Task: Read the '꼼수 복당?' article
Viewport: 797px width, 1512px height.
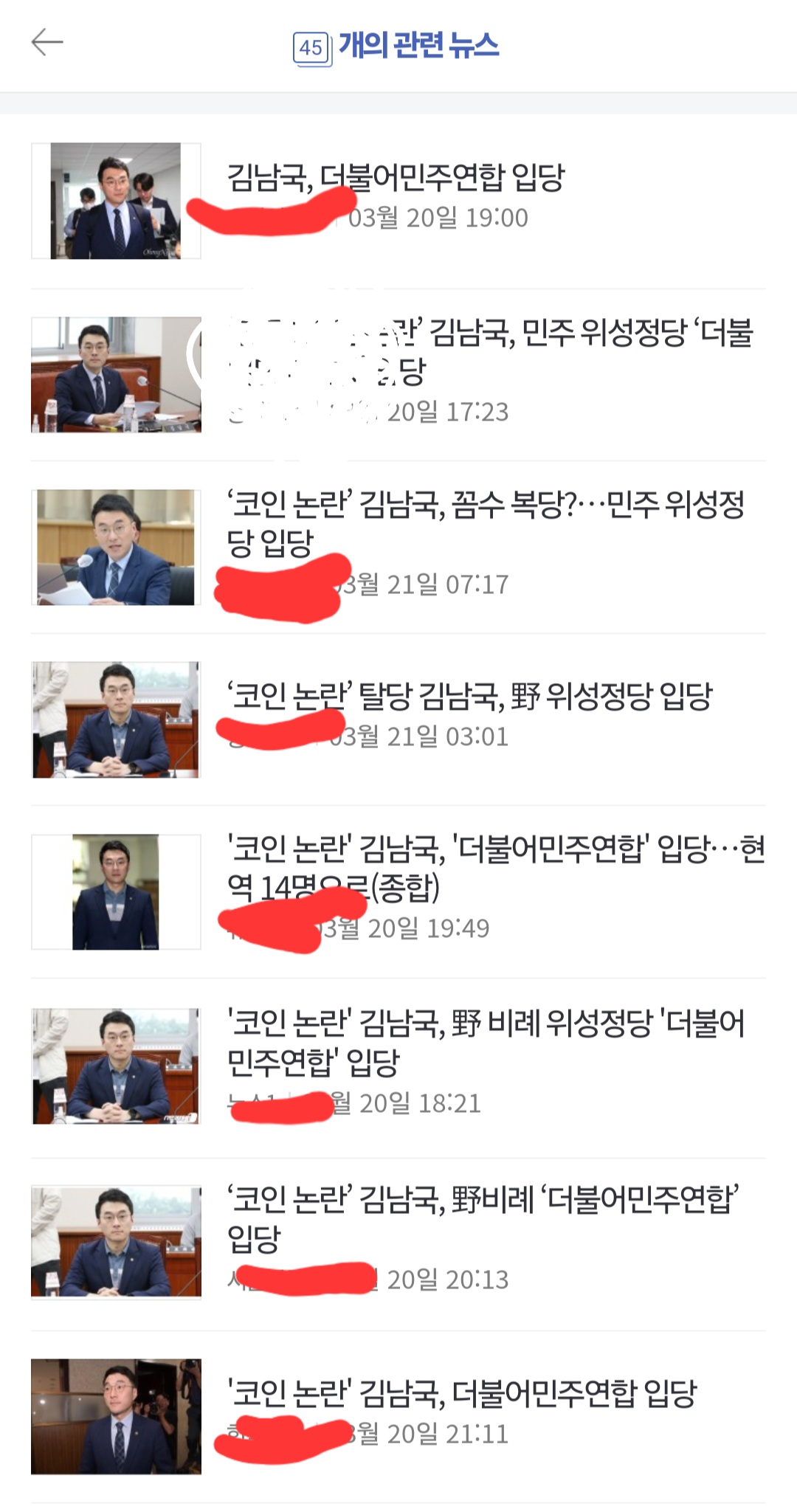Action: click(x=486, y=506)
